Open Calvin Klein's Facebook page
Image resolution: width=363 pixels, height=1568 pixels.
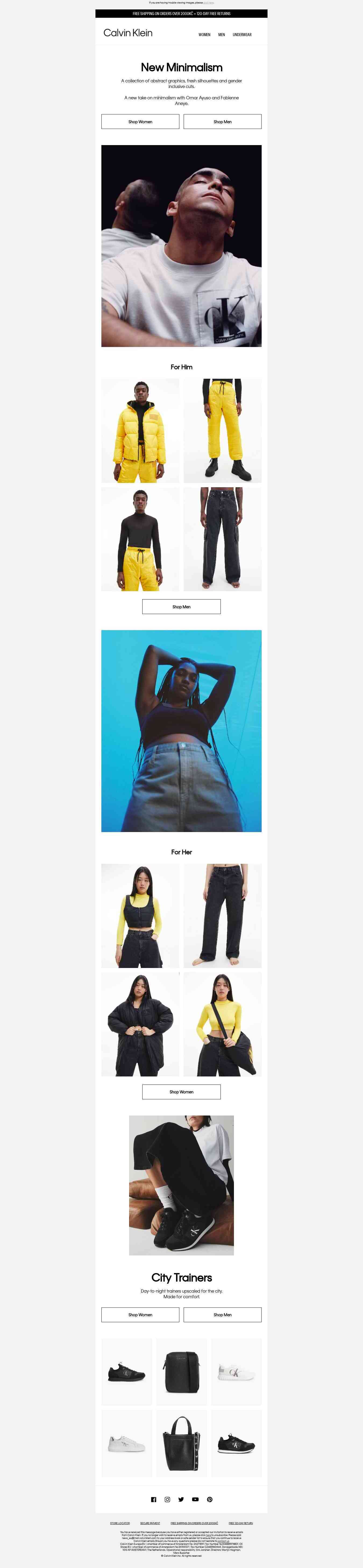[x=153, y=1499]
